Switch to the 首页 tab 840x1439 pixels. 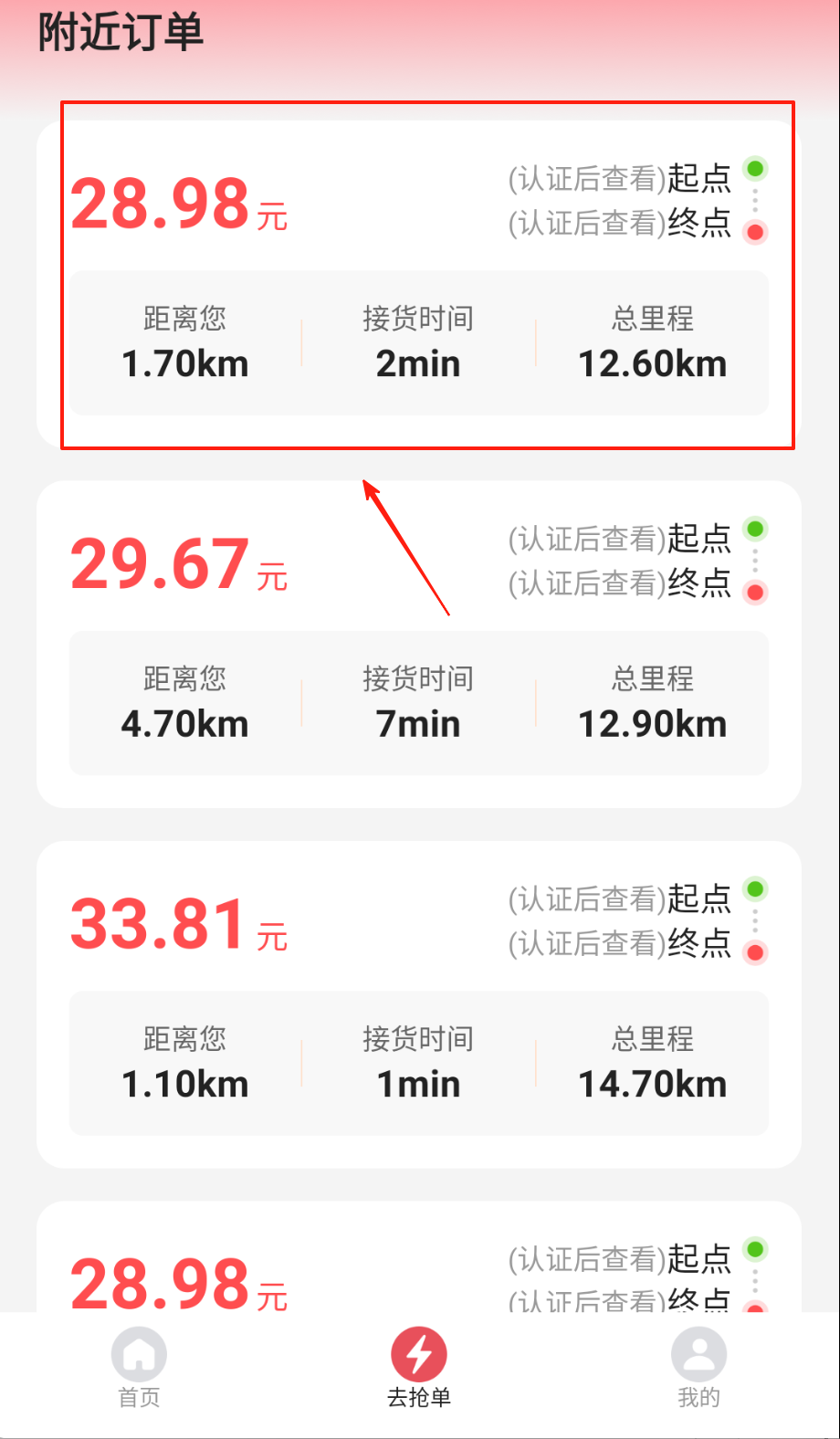140,1367
